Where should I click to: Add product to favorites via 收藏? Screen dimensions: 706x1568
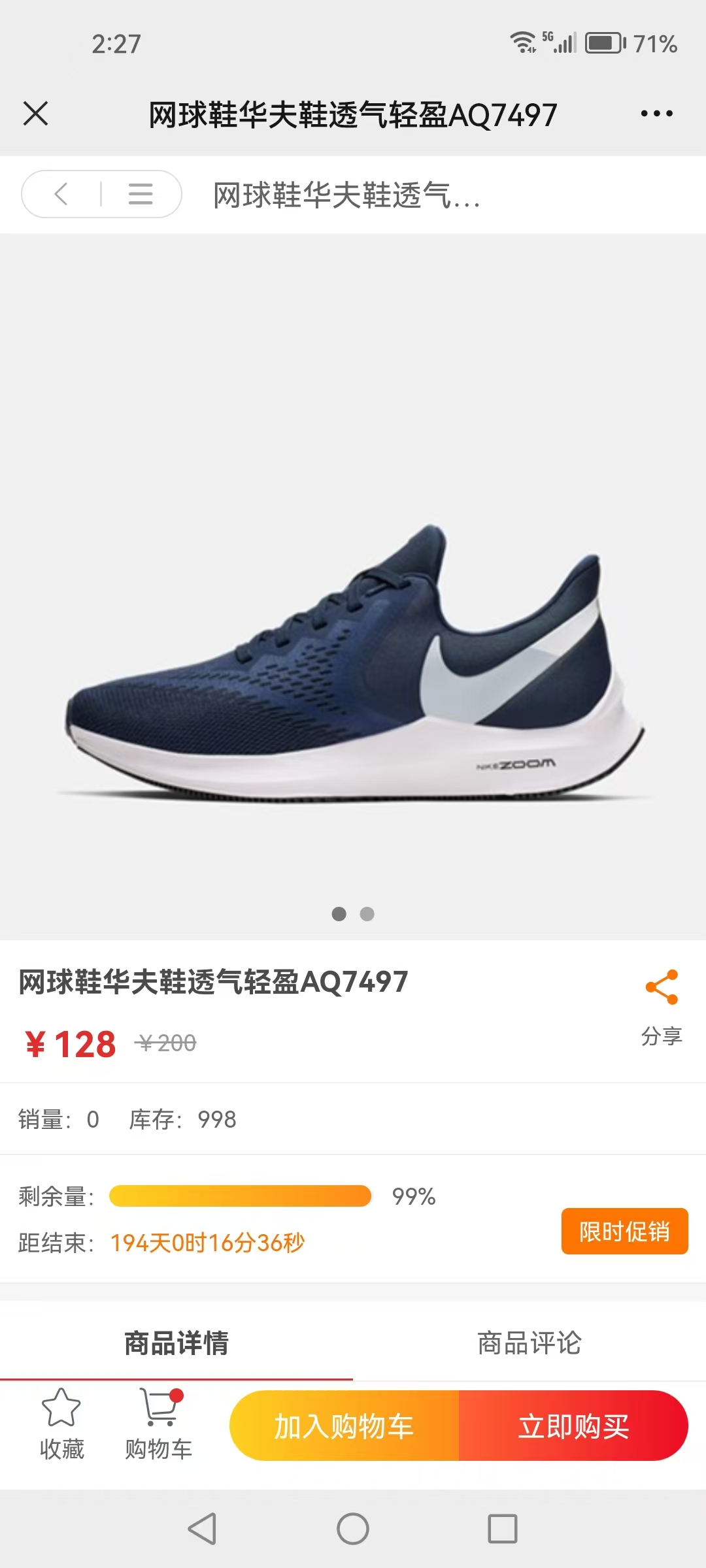[61, 1424]
